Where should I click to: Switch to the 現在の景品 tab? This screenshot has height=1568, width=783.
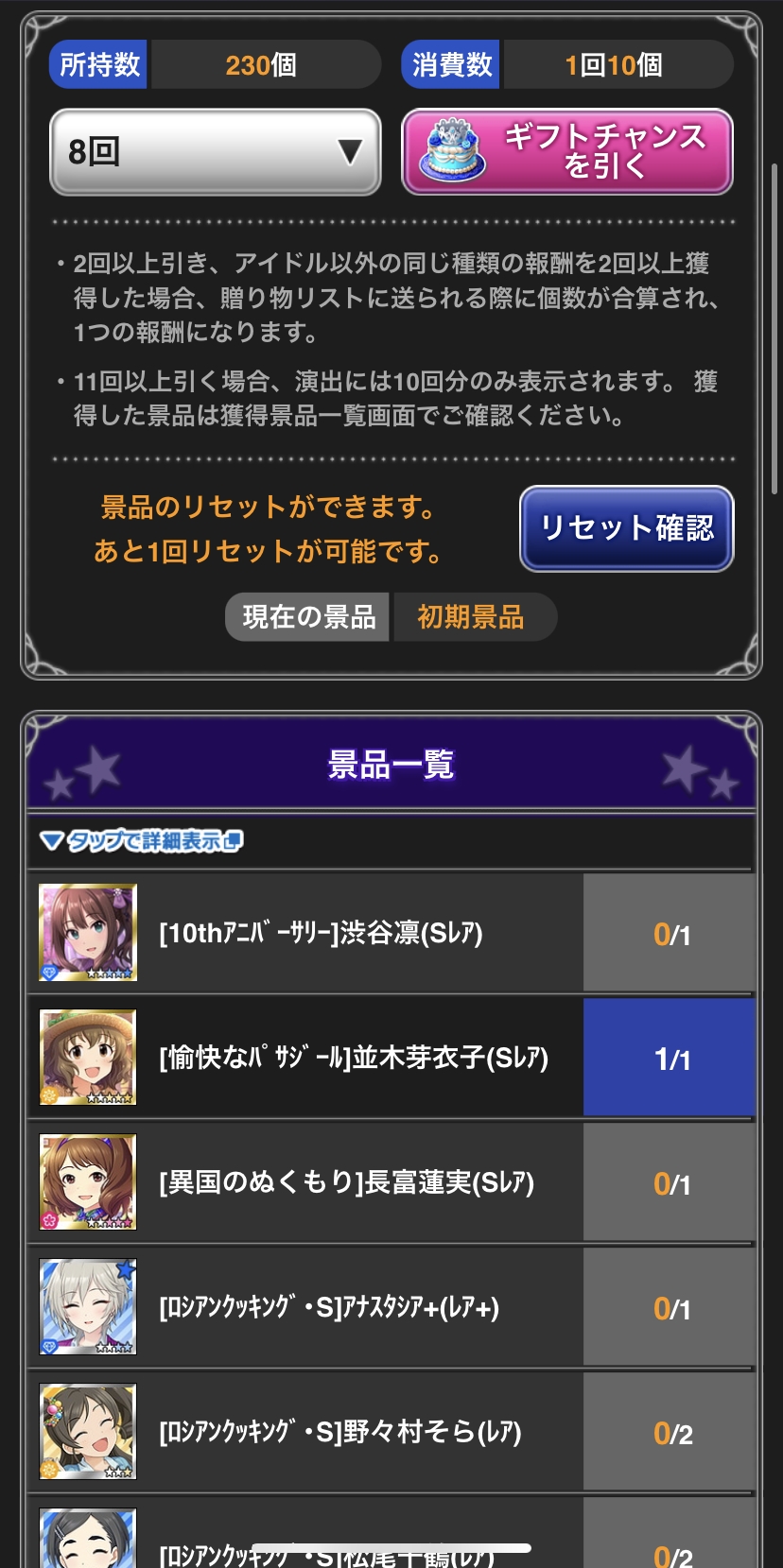tap(308, 617)
